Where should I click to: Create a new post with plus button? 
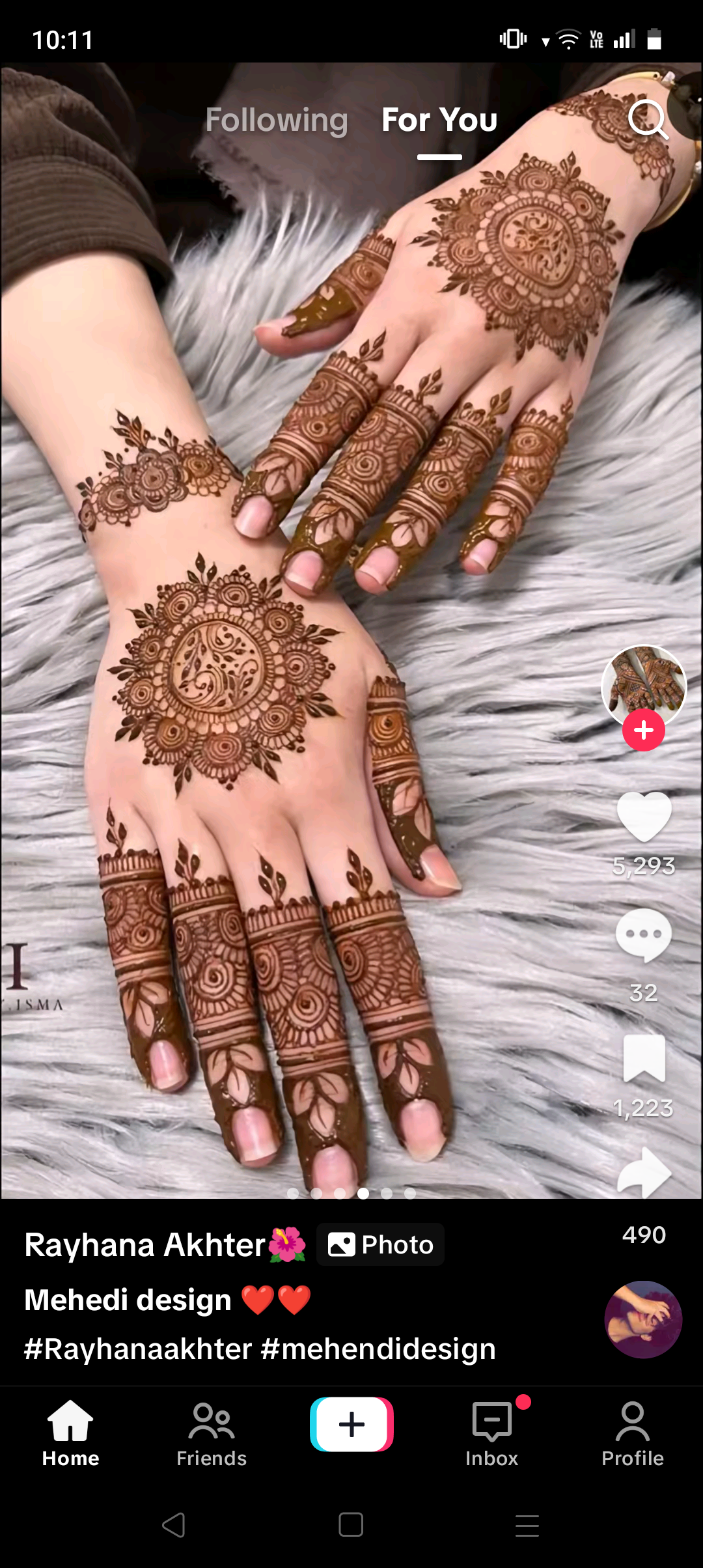tap(351, 1424)
